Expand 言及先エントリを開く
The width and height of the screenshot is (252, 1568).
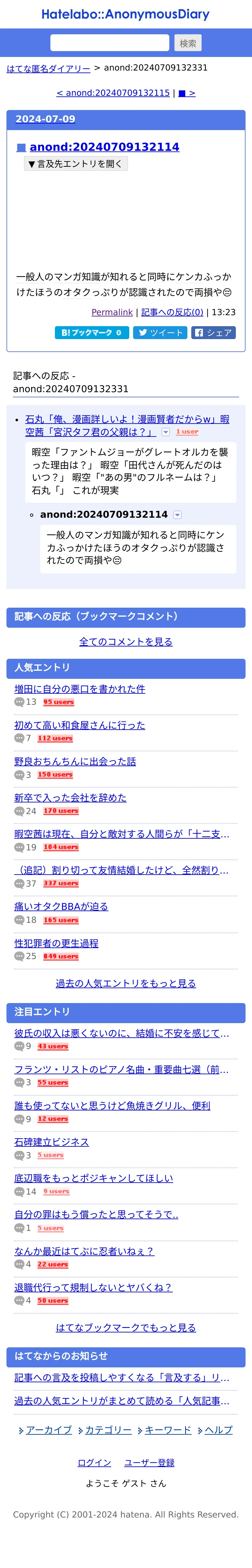click(75, 164)
